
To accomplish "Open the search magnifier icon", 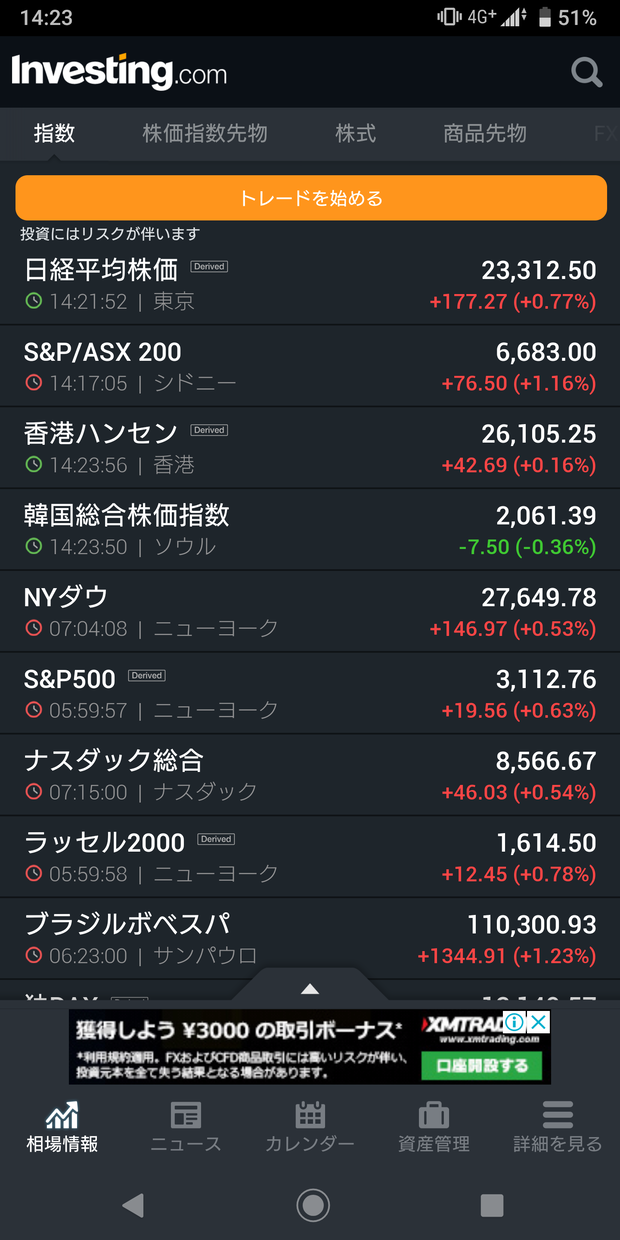I will (586, 72).
